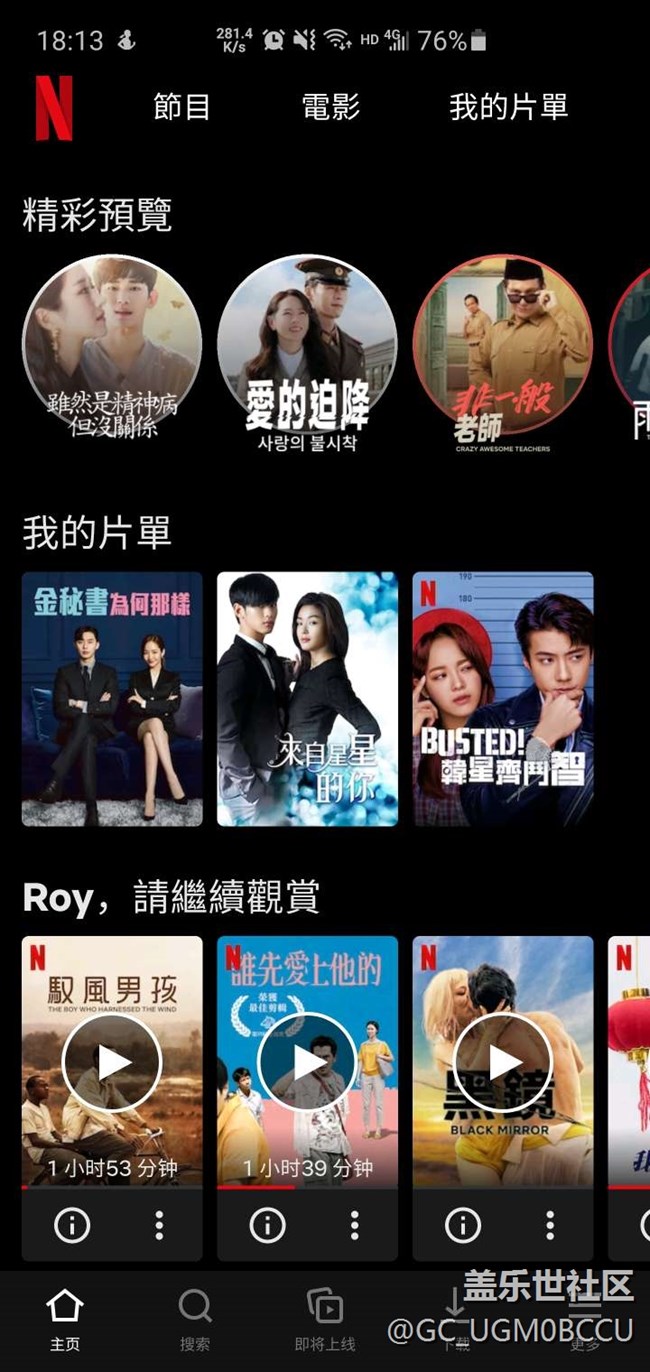Resume playing 黑鏡 Black Mirror

(503, 1062)
